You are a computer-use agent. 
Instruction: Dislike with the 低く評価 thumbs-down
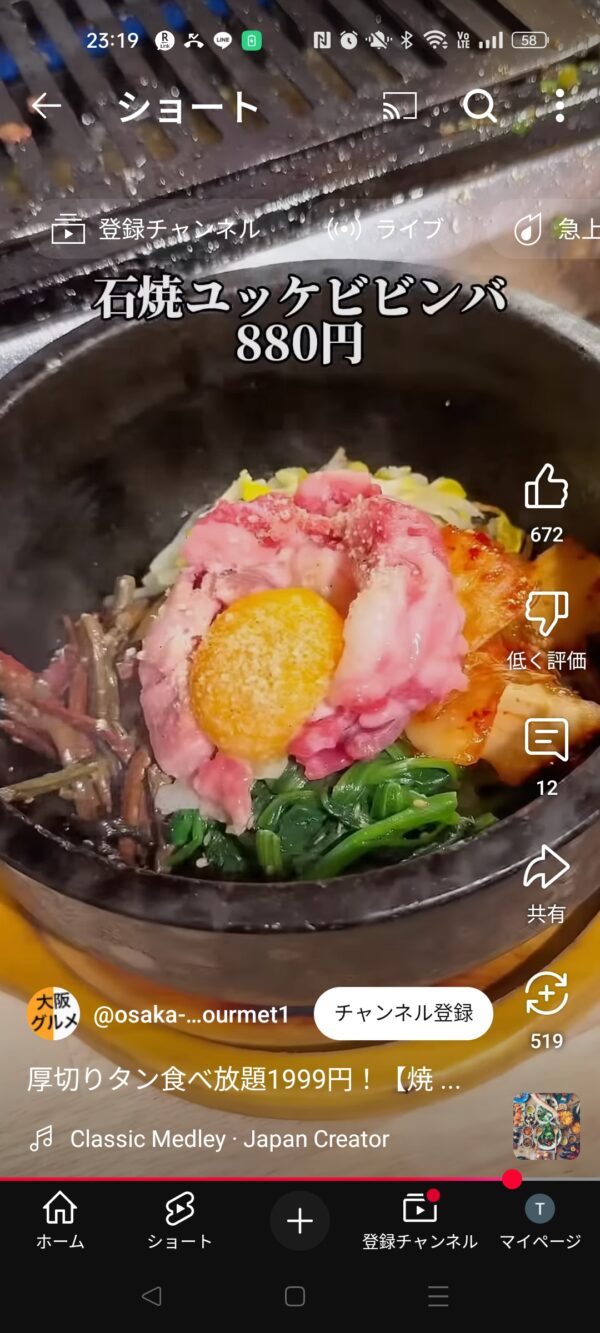coord(546,614)
